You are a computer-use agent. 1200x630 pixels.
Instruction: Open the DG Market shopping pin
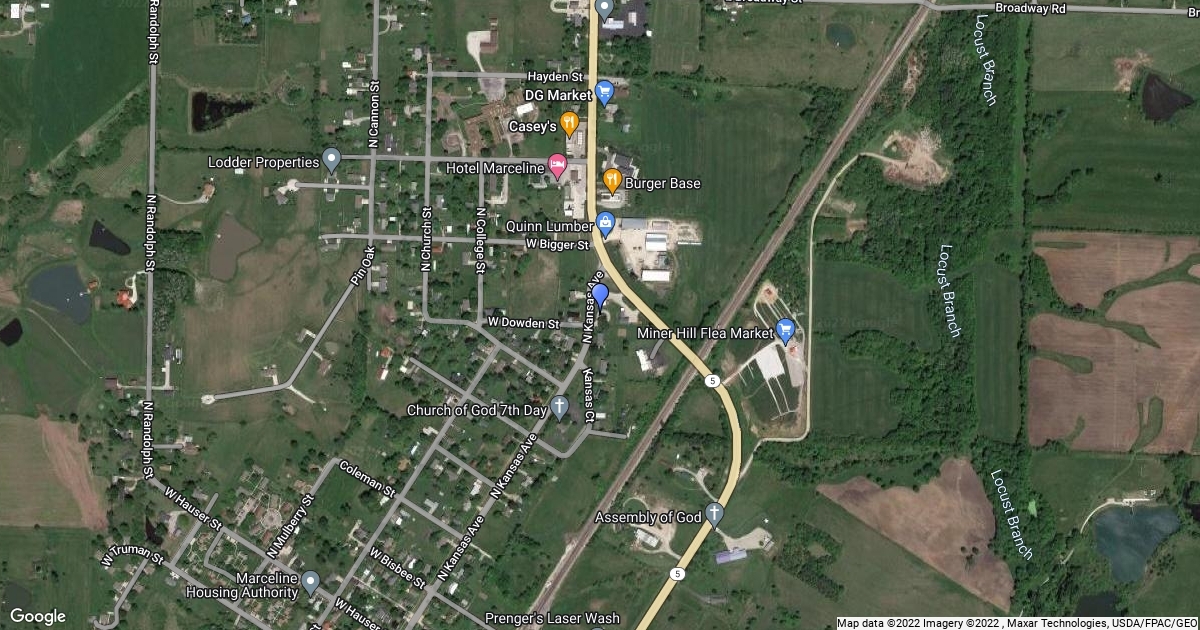click(604, 93)
